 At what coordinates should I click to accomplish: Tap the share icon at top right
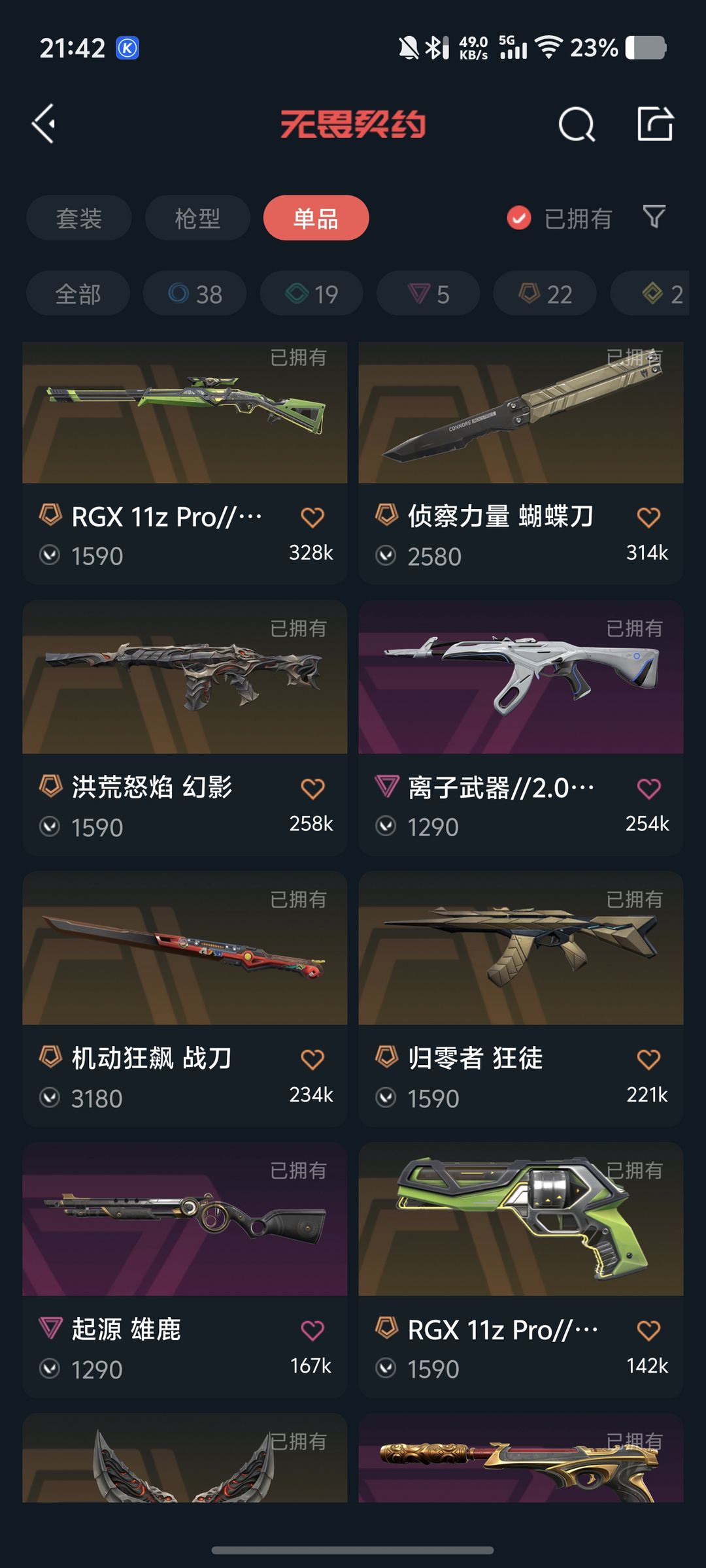click(655, 123)
